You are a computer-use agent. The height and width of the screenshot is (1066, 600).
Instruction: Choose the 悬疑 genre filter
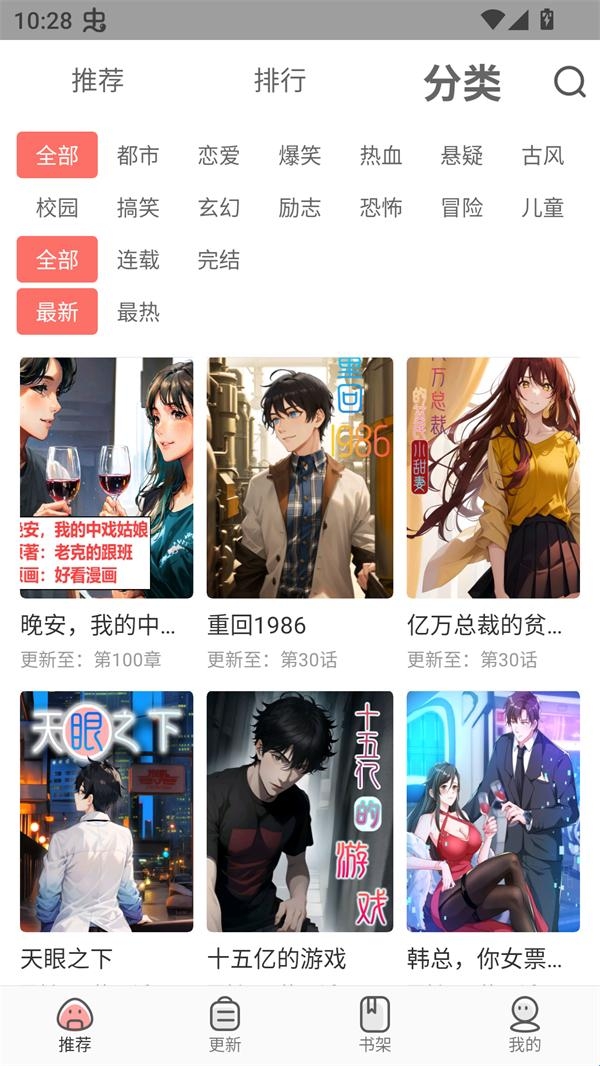(x=462, y=156)
